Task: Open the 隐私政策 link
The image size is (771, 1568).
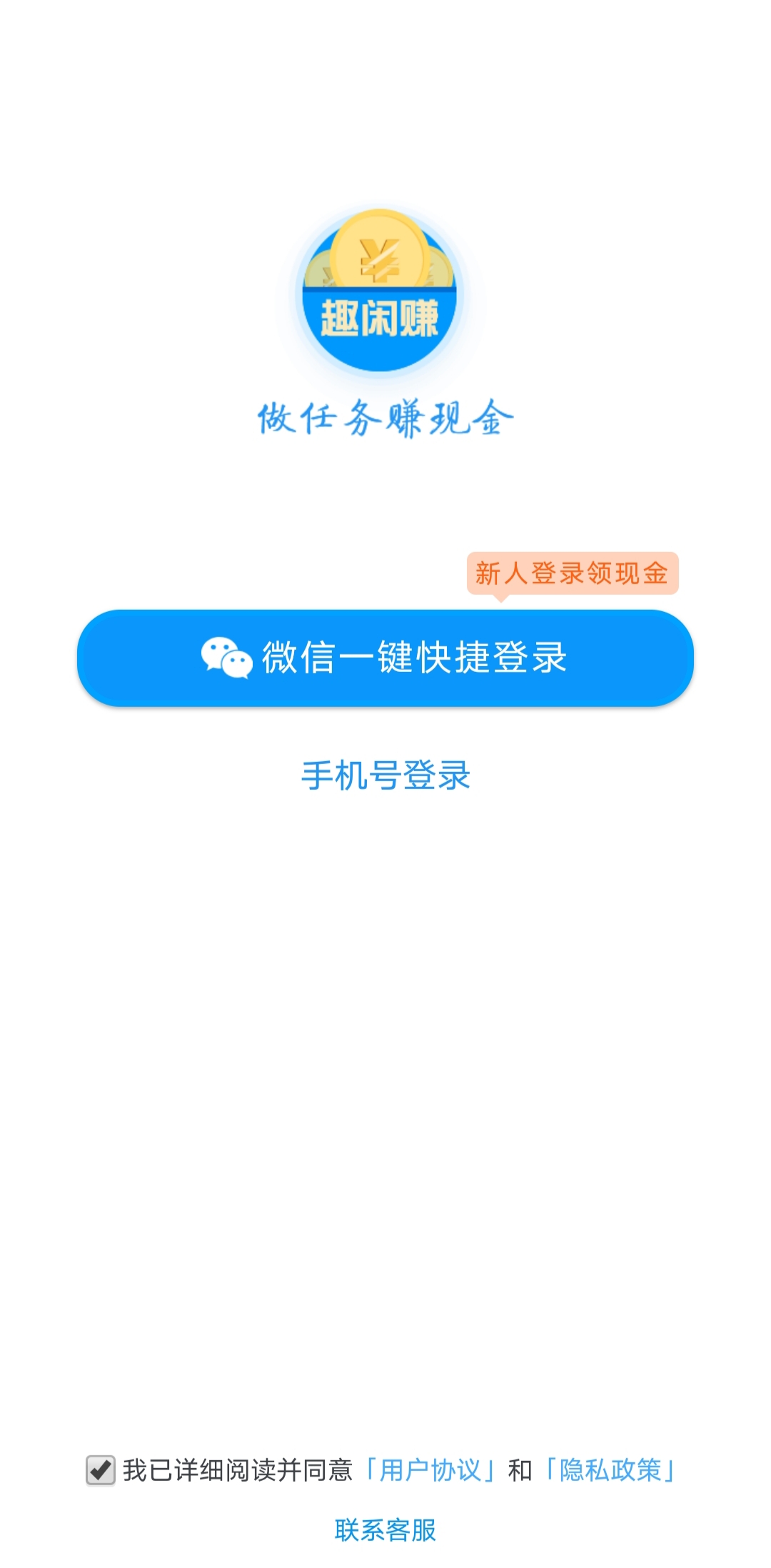Action: tap(610, 1470)
